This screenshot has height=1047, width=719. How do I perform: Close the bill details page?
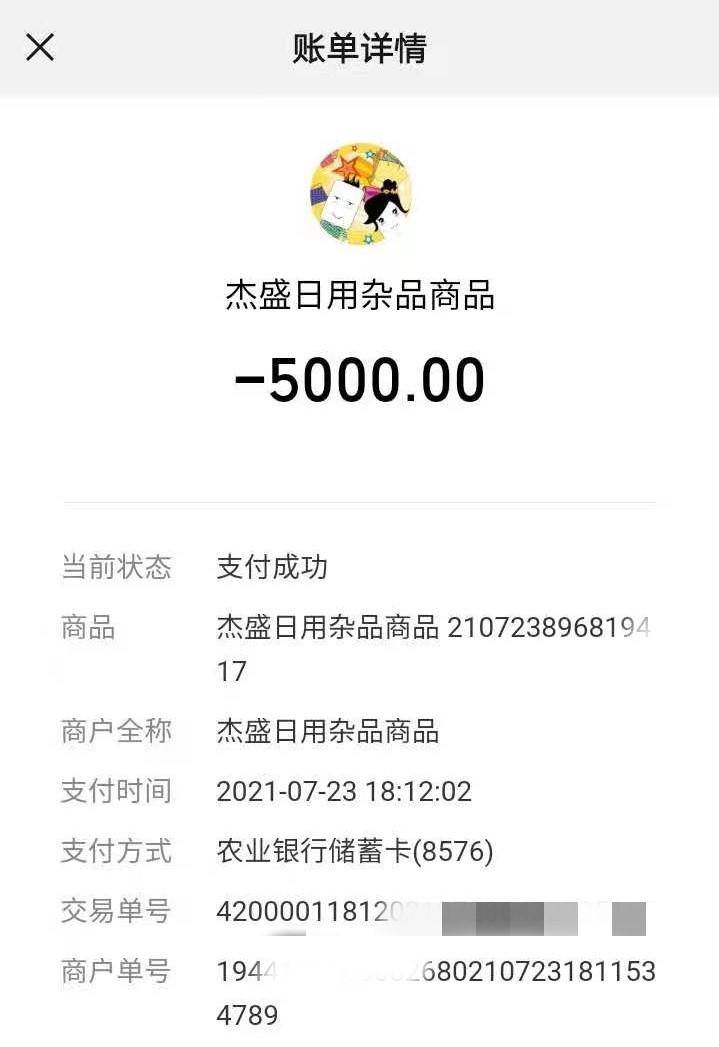click(40, 47)
